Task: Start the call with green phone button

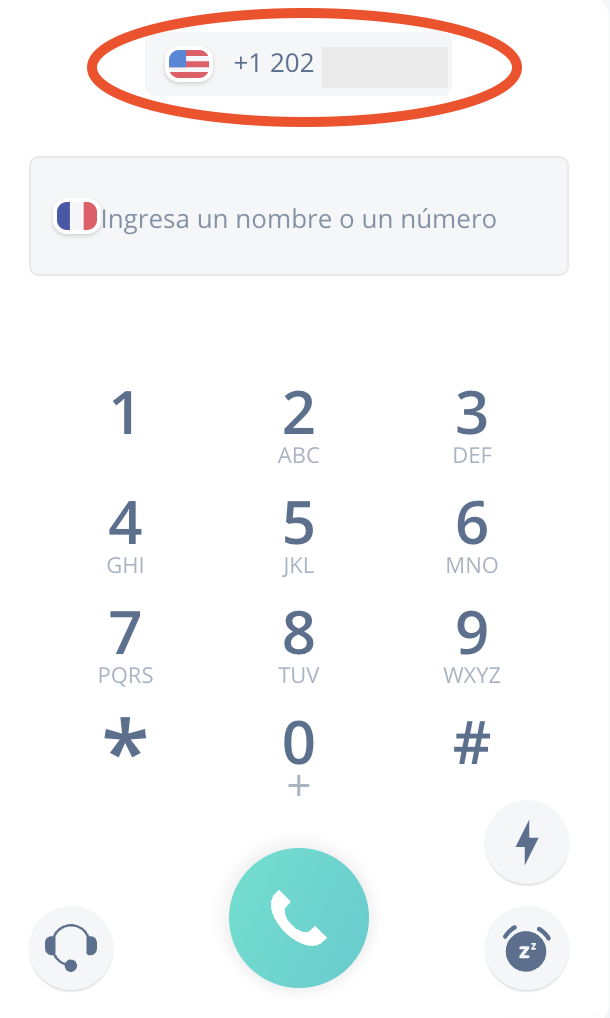Action: coord(299,918)
